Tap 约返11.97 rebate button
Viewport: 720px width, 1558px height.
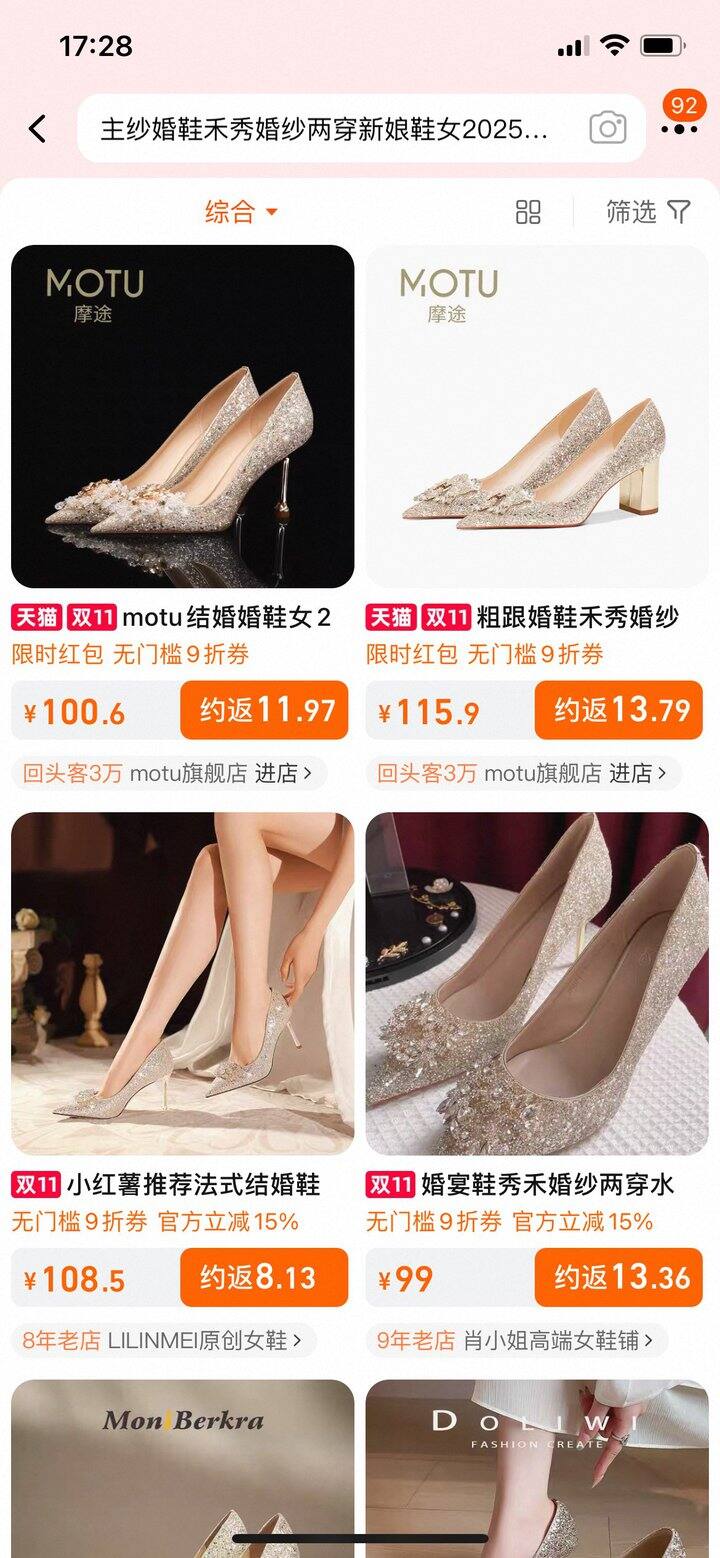point(265,710)
